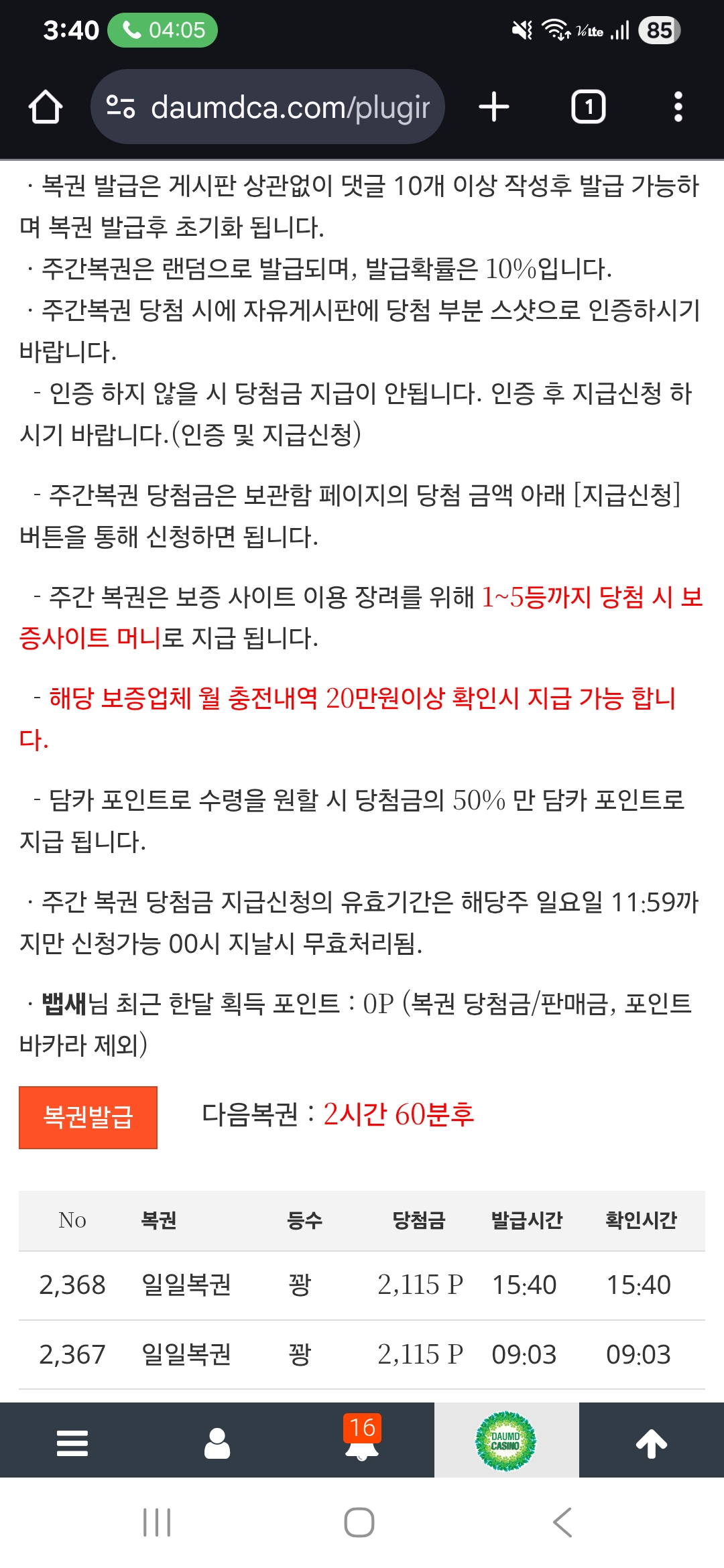Open a new browser tab
This screenshot has height=1568, width=724.
tap(494, 107)
